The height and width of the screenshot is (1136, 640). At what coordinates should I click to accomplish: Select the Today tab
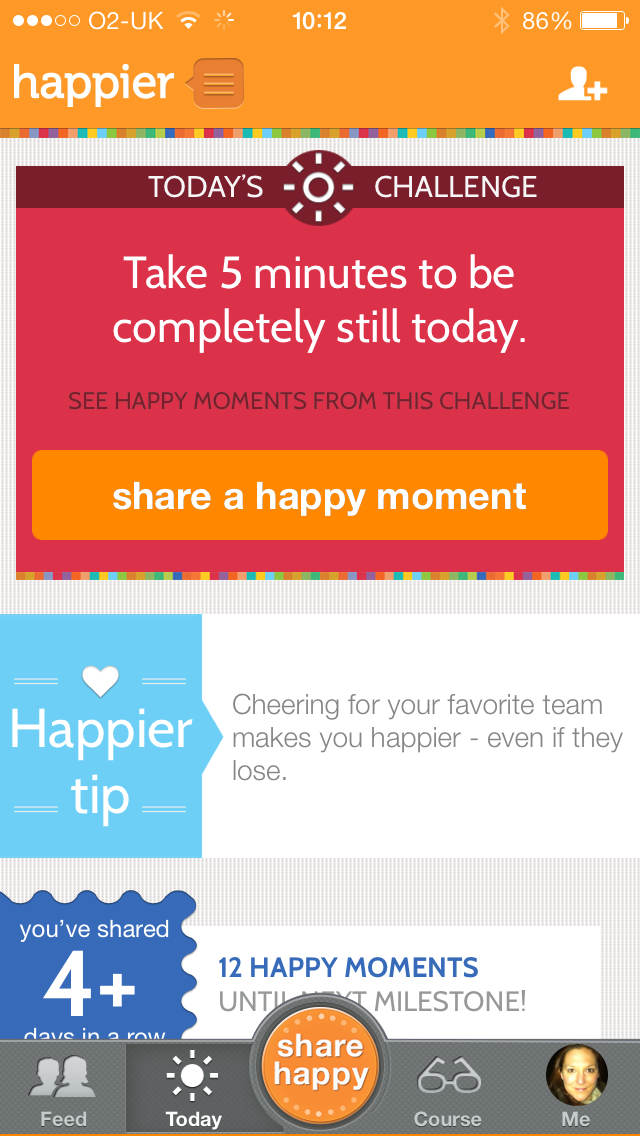click(x=193, y=1090)
